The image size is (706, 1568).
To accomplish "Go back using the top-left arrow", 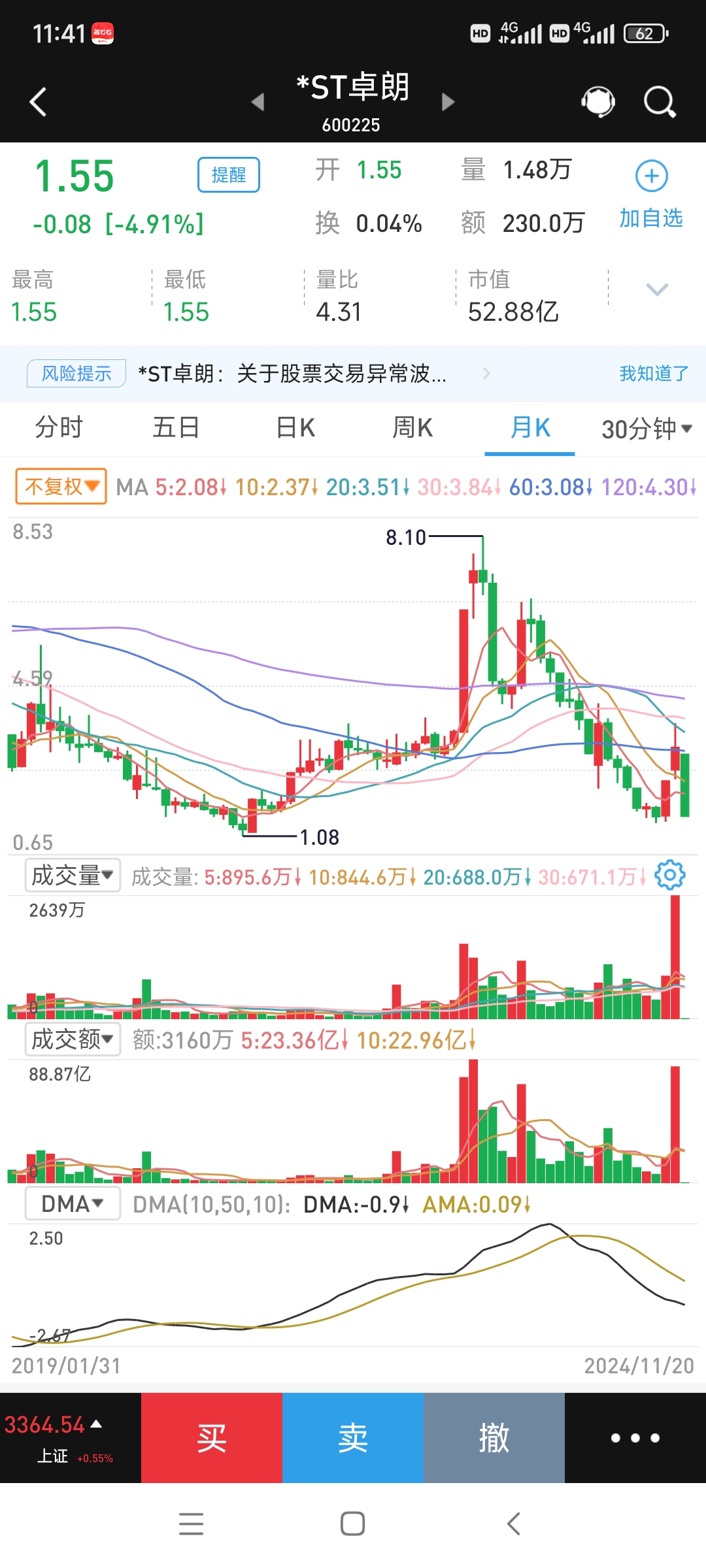I will click(x=38, y=102).
